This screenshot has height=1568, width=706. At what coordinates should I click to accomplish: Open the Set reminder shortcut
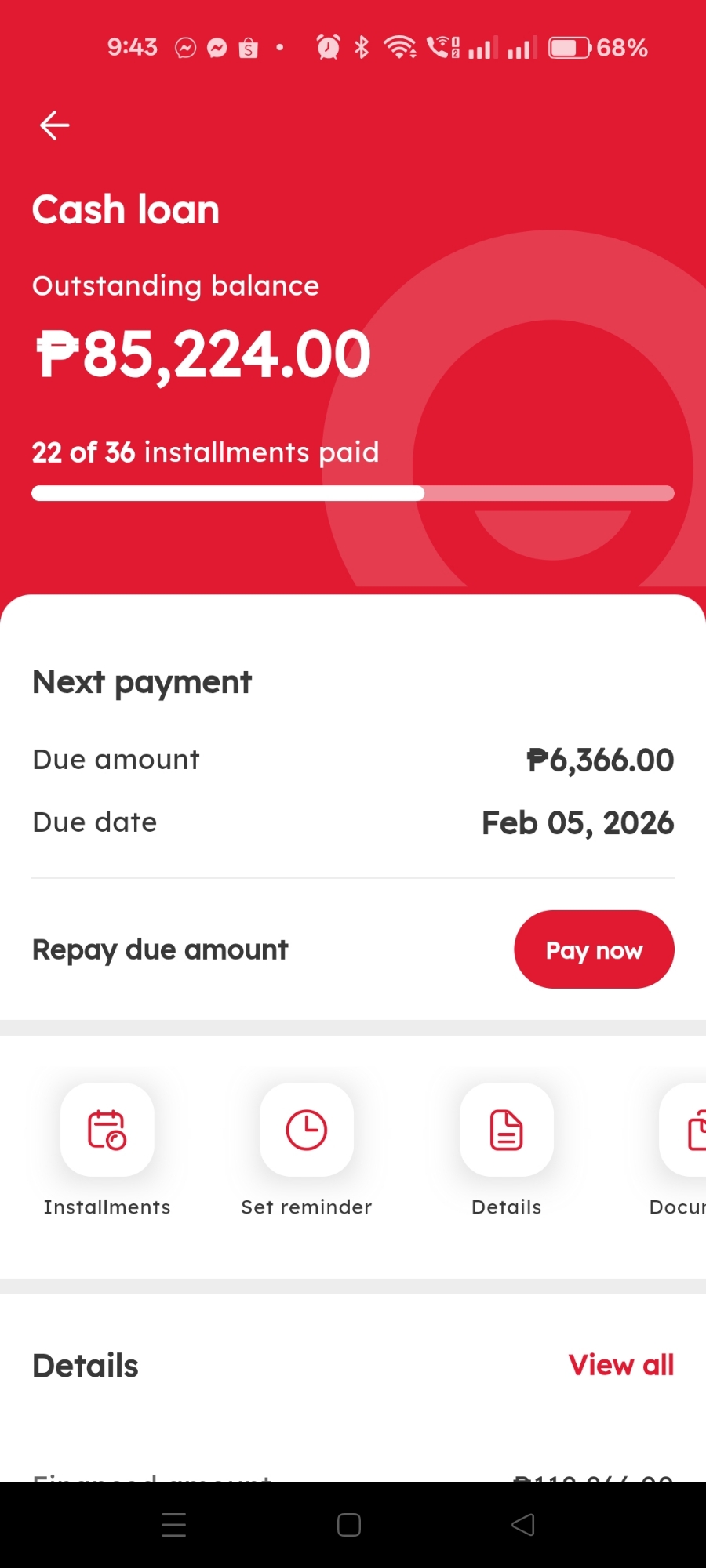pos(307,1131)
